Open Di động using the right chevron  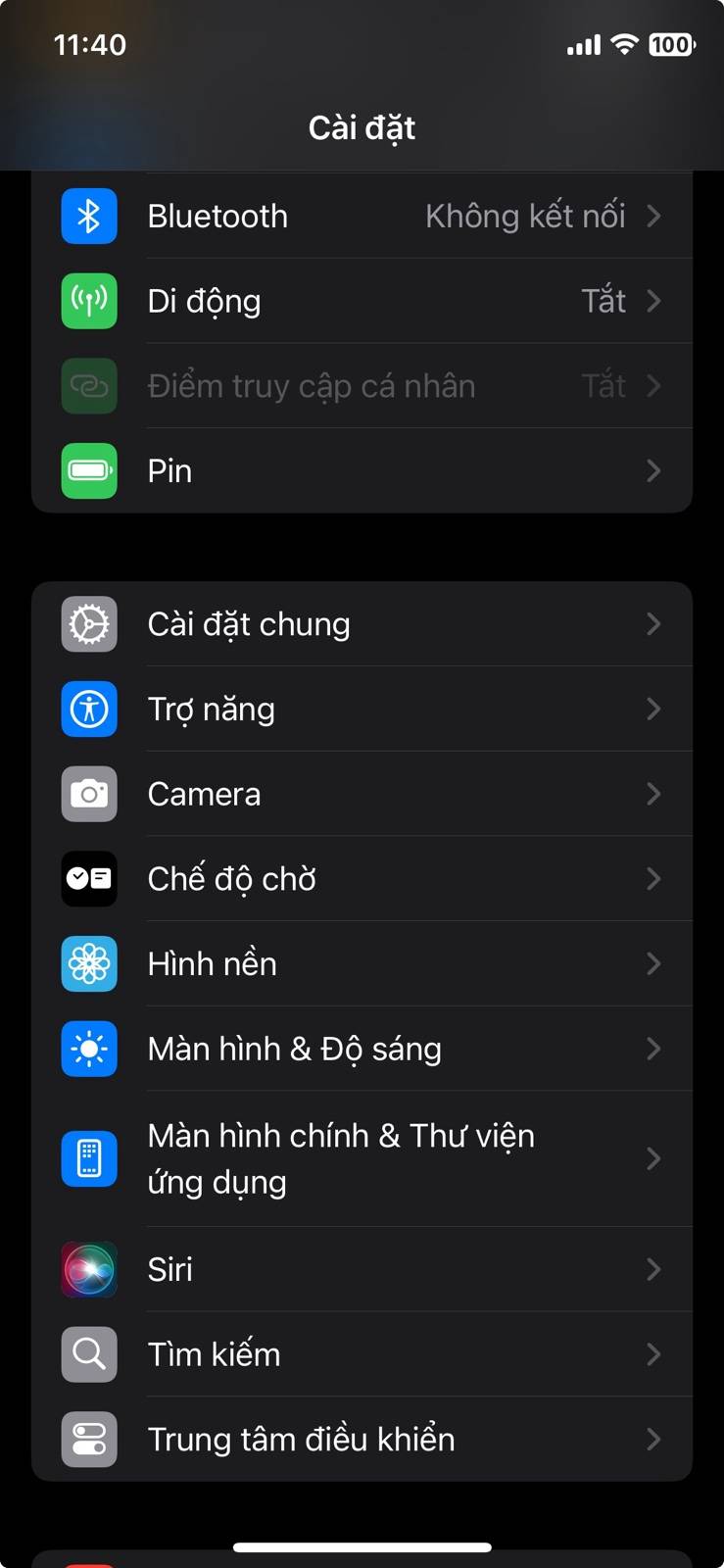coord(654,301)
